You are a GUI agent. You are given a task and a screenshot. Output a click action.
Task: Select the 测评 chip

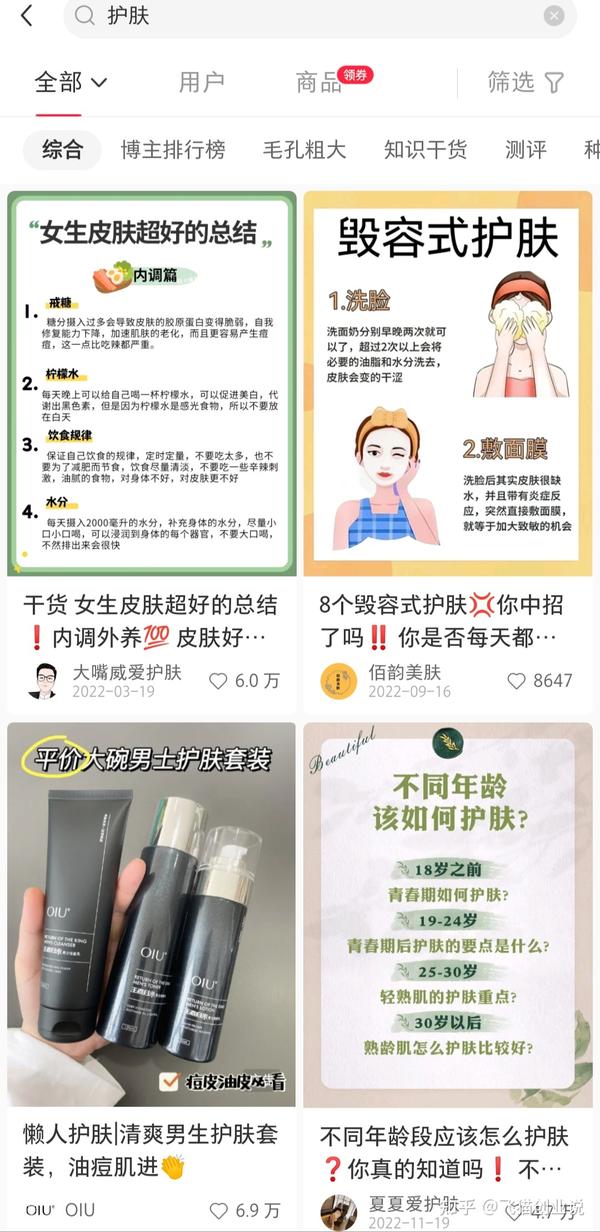(526, 150)
